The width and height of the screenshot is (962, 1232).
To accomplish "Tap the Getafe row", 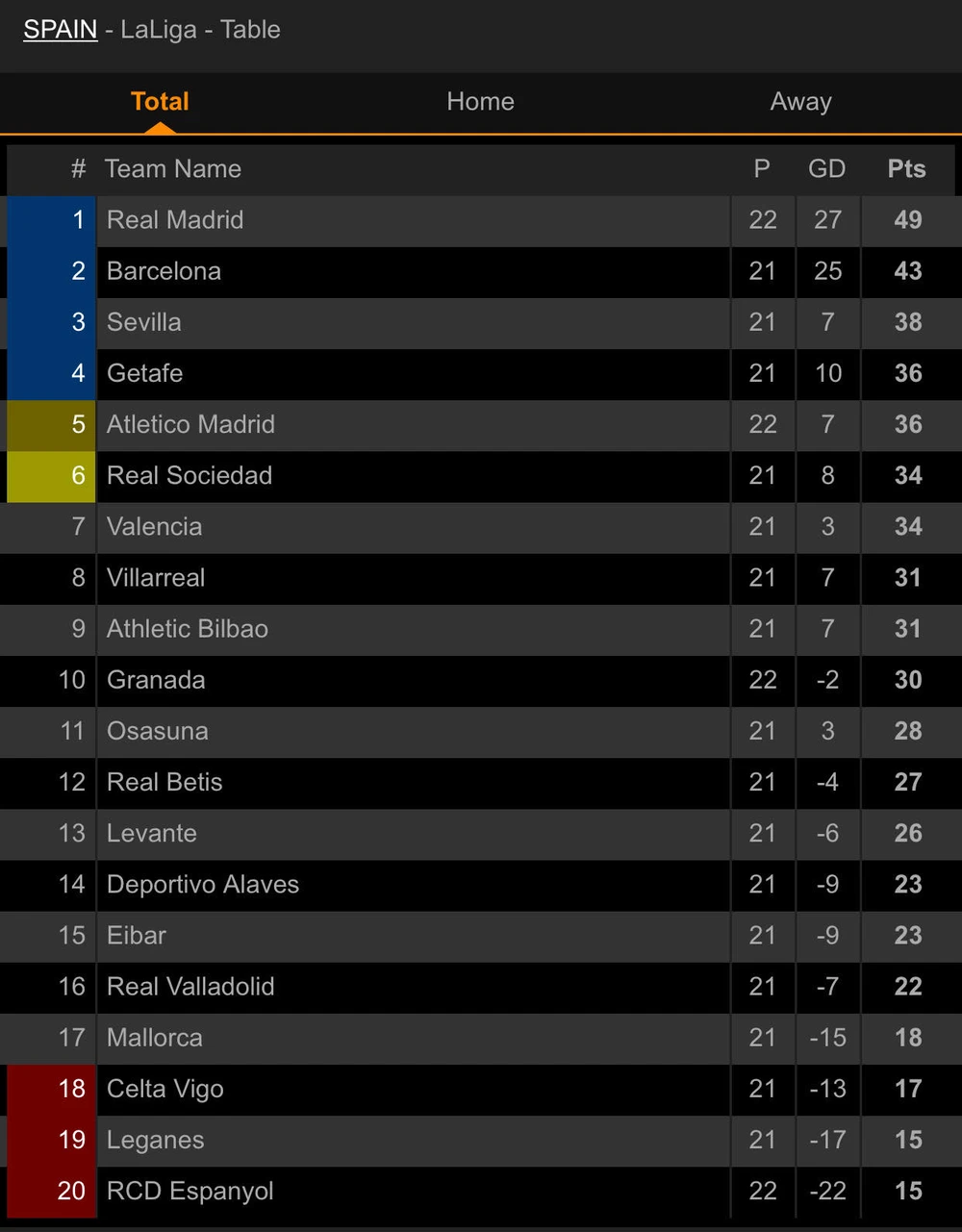I will [145, 373].
